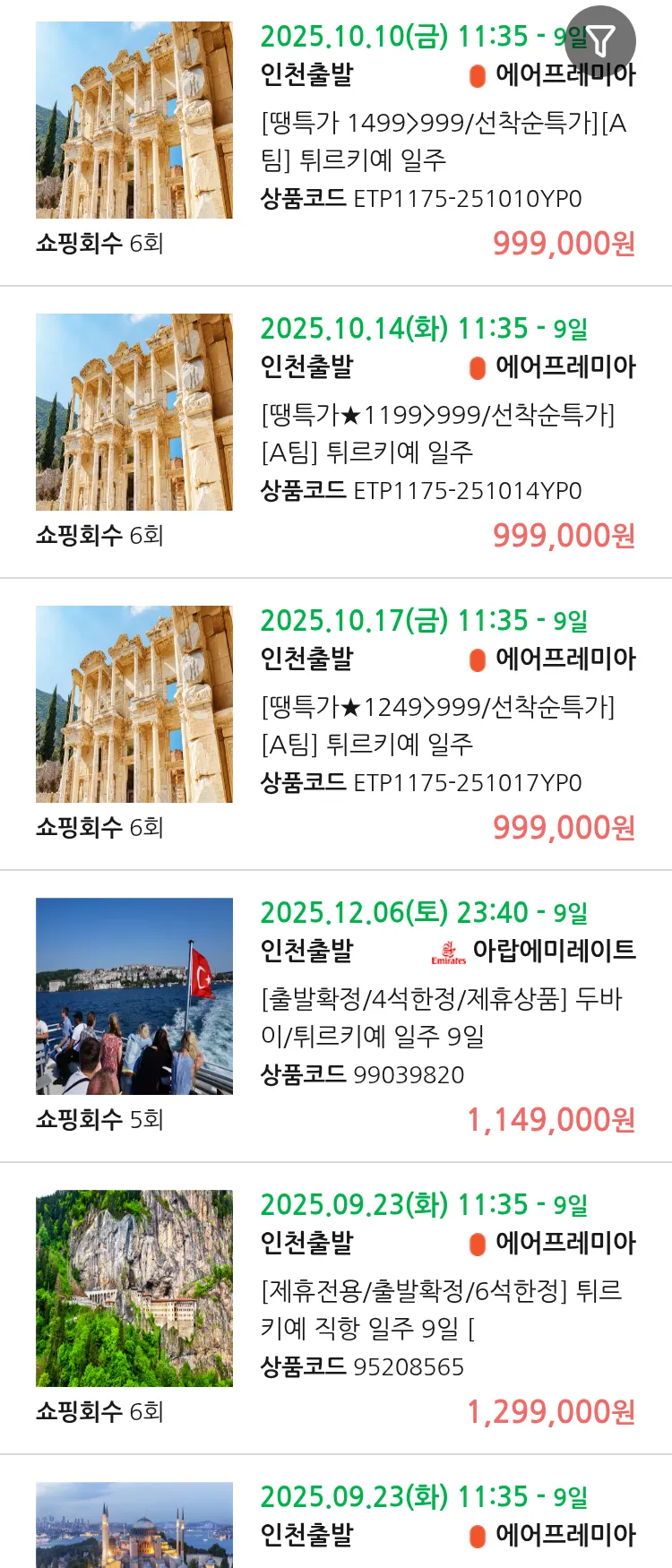
Task: Open the Emirates Dubai/Türkiye 2025.12.06 package
Action: [x=443, y=1017]
